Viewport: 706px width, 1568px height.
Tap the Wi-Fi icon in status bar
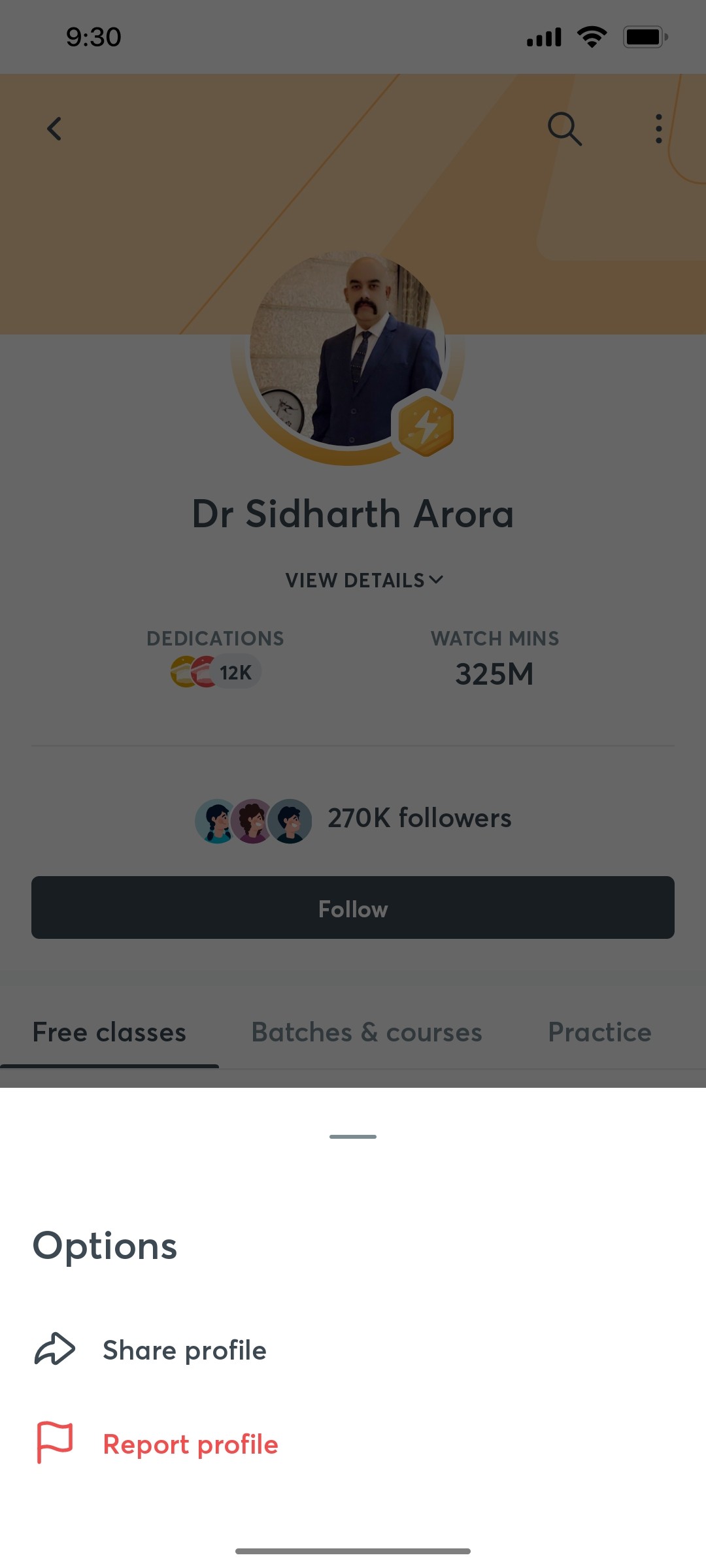(590, 36)
